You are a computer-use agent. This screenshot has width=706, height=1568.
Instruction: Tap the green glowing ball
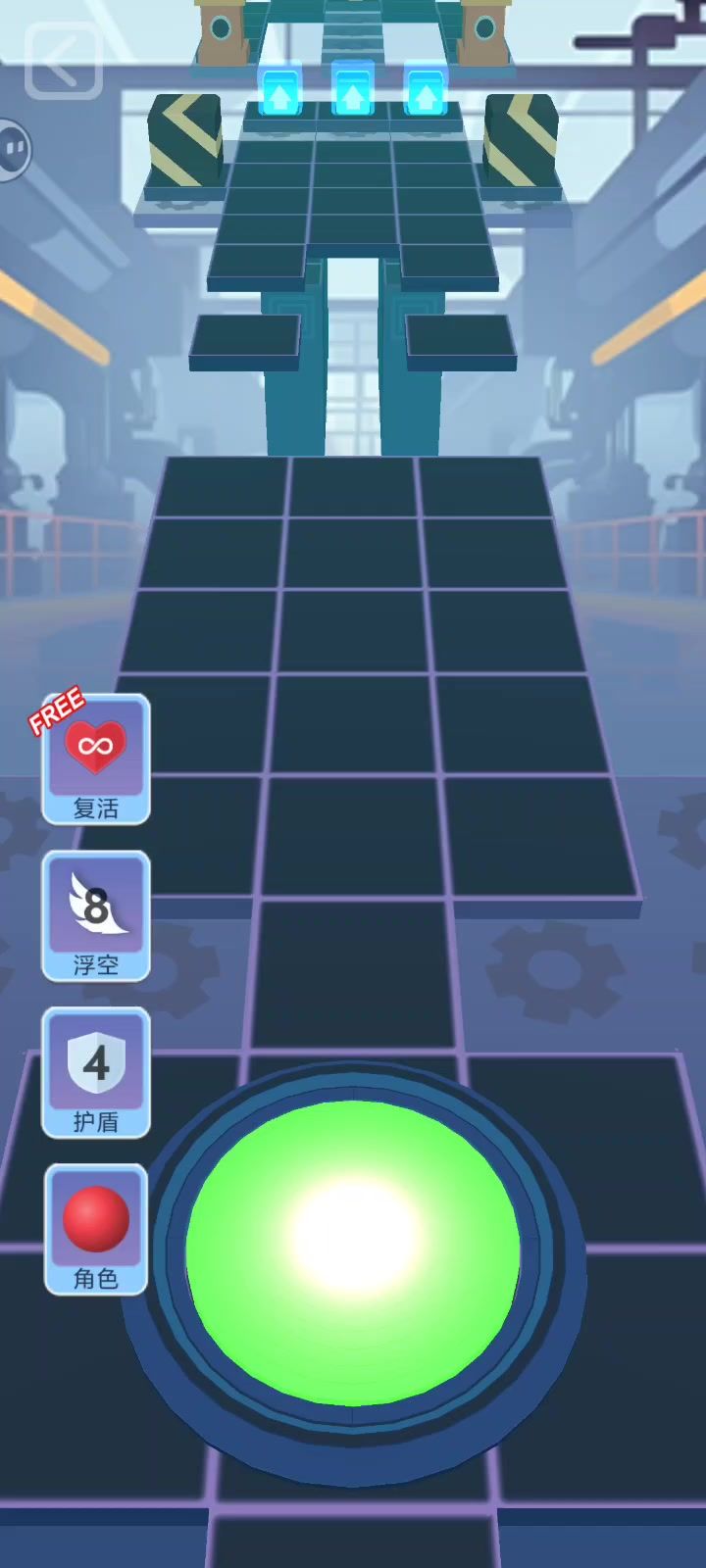[x=354, y=1252]
